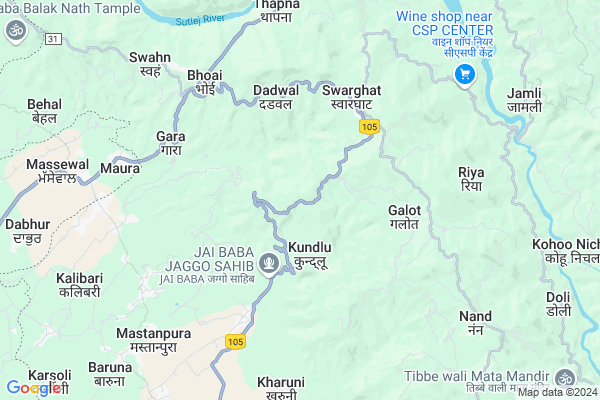Tap the Tibbe wali Mata Mandir marker
Viewport: 600px width, 400px height.
[563, 378]
